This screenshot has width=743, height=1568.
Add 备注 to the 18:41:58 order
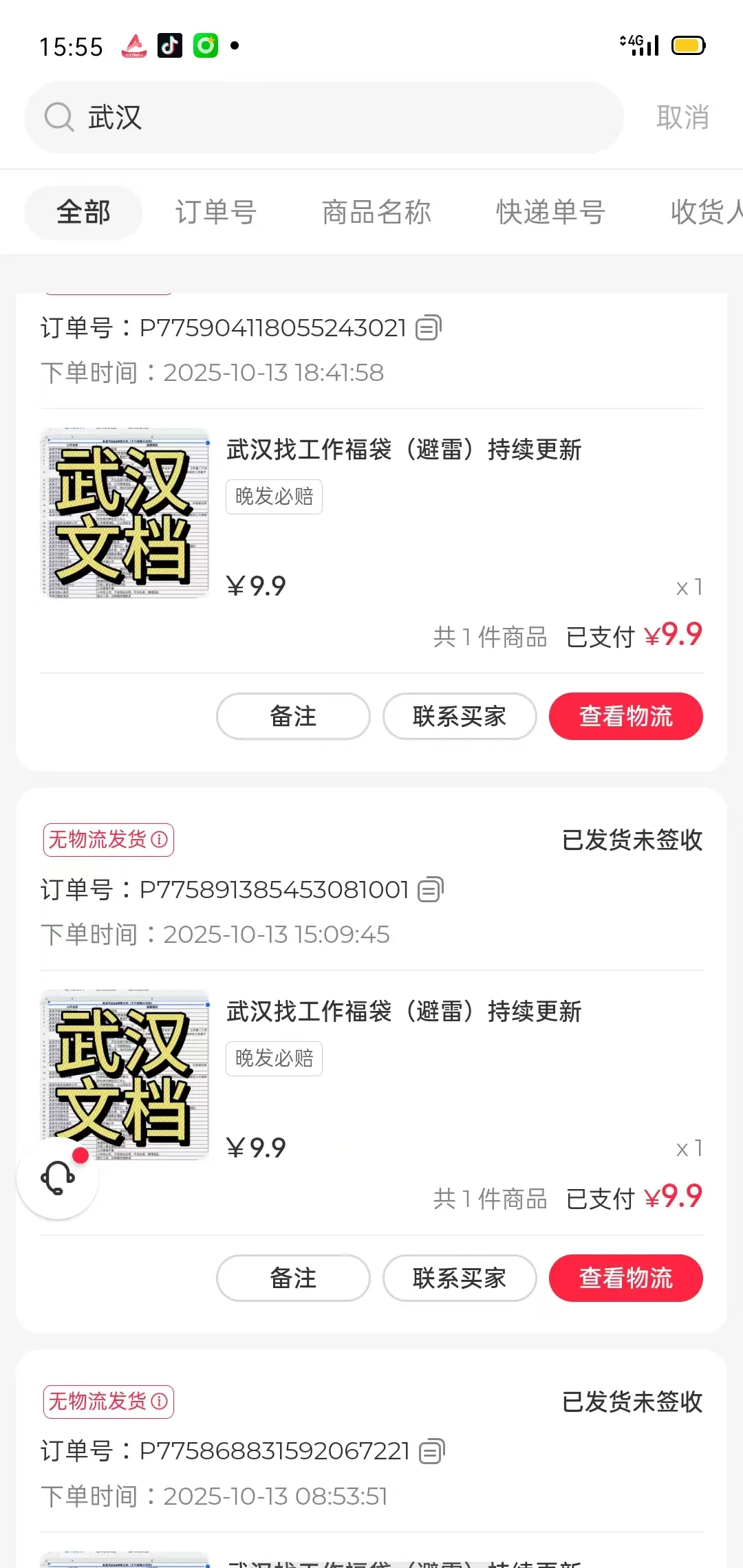click(293, 716)
